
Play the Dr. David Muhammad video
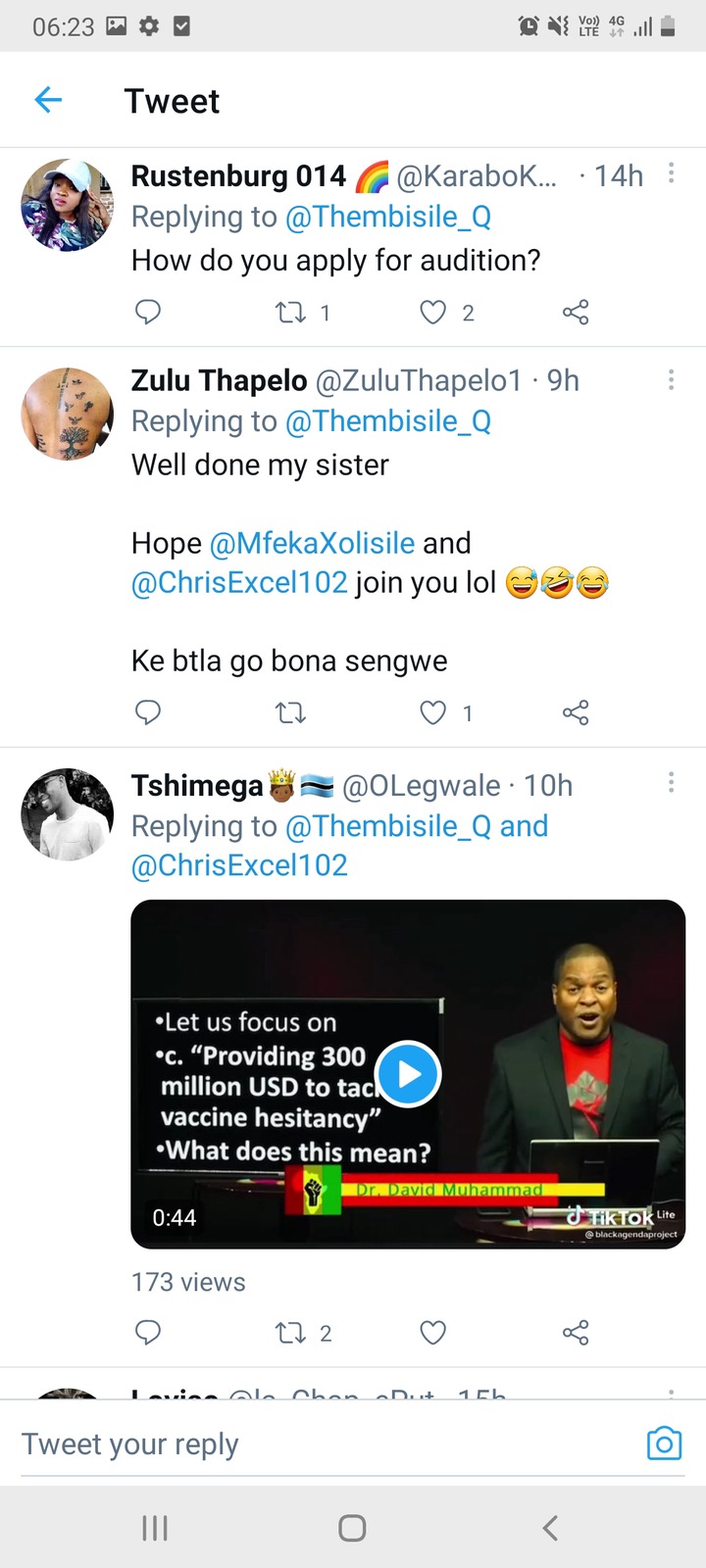pos(408,1074)
